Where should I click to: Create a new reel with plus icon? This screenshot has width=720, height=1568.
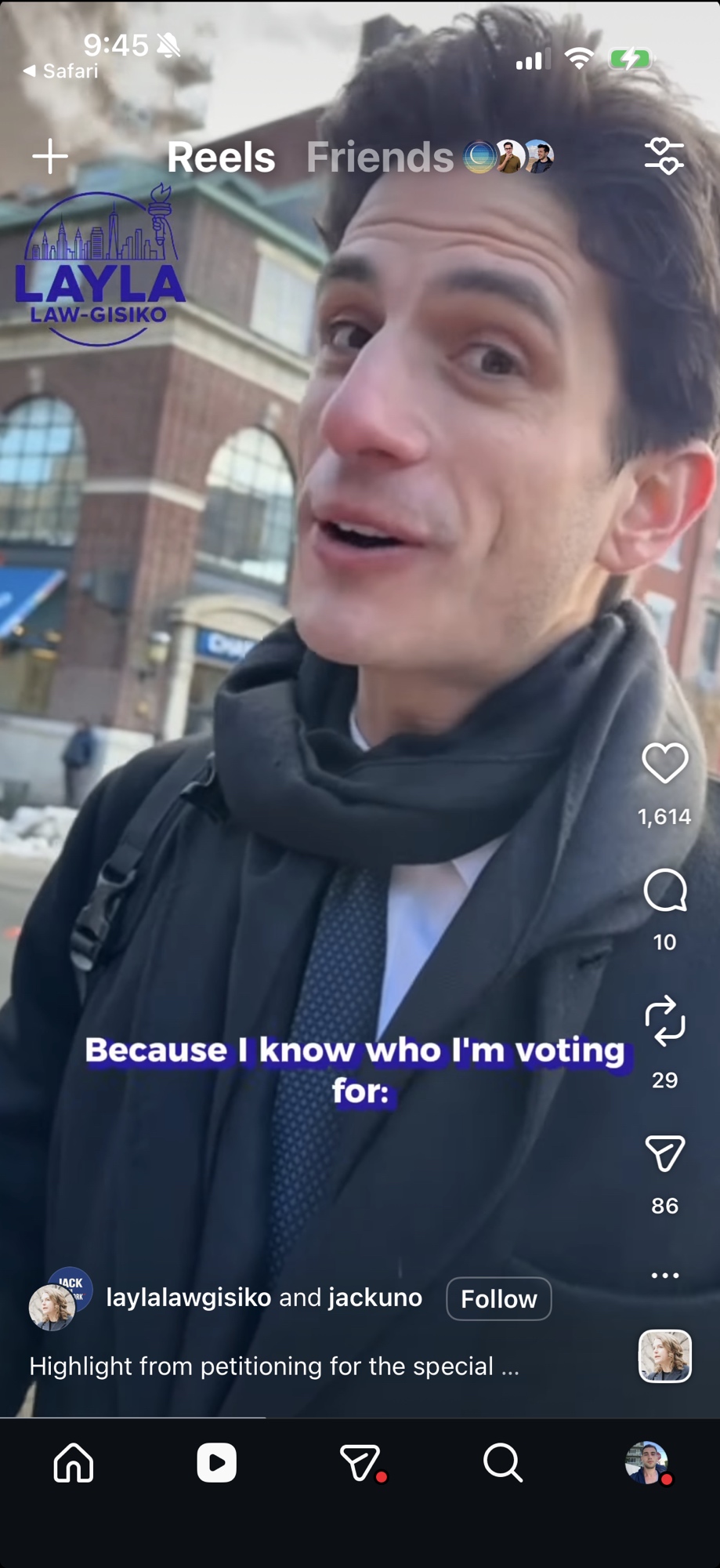click(x=50, y=157)
